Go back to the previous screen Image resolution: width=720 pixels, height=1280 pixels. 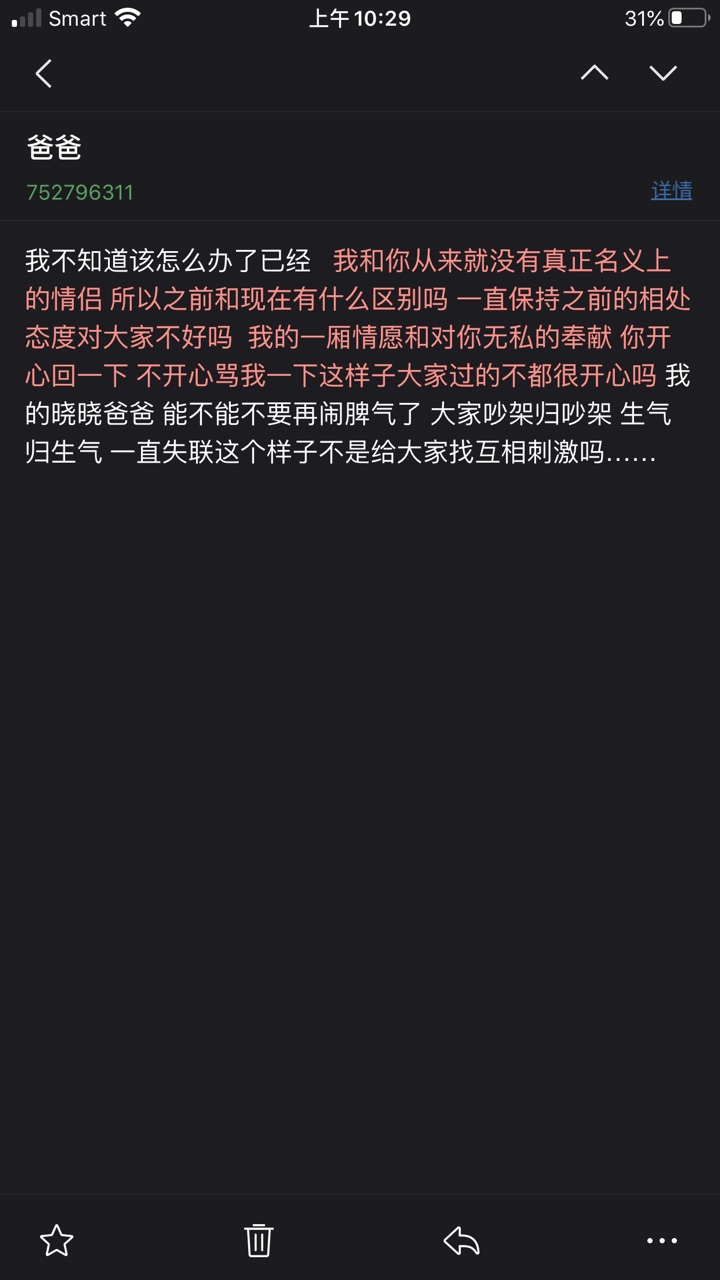tap(43, 73)
